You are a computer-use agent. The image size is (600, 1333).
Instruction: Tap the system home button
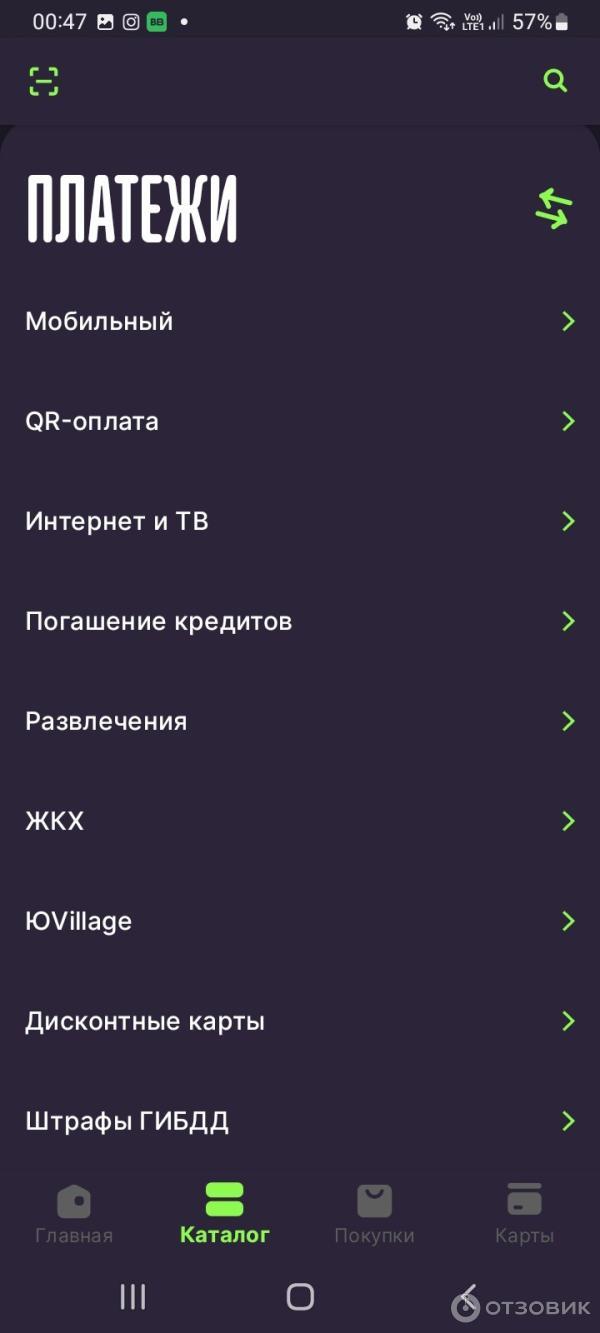coord(300,1297)
